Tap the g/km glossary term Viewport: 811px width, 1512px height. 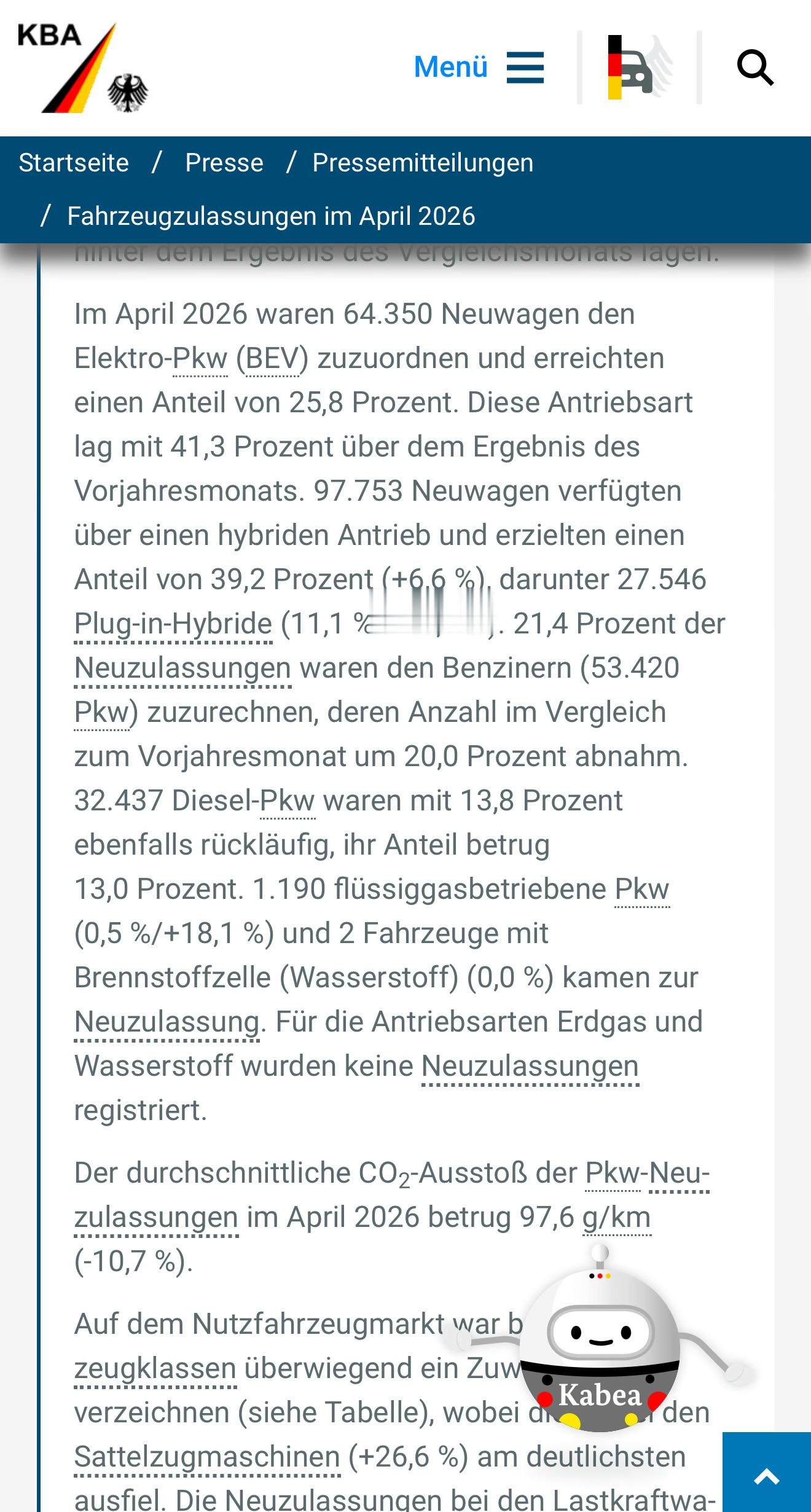pyautogui.click(x=616, y=1217)
